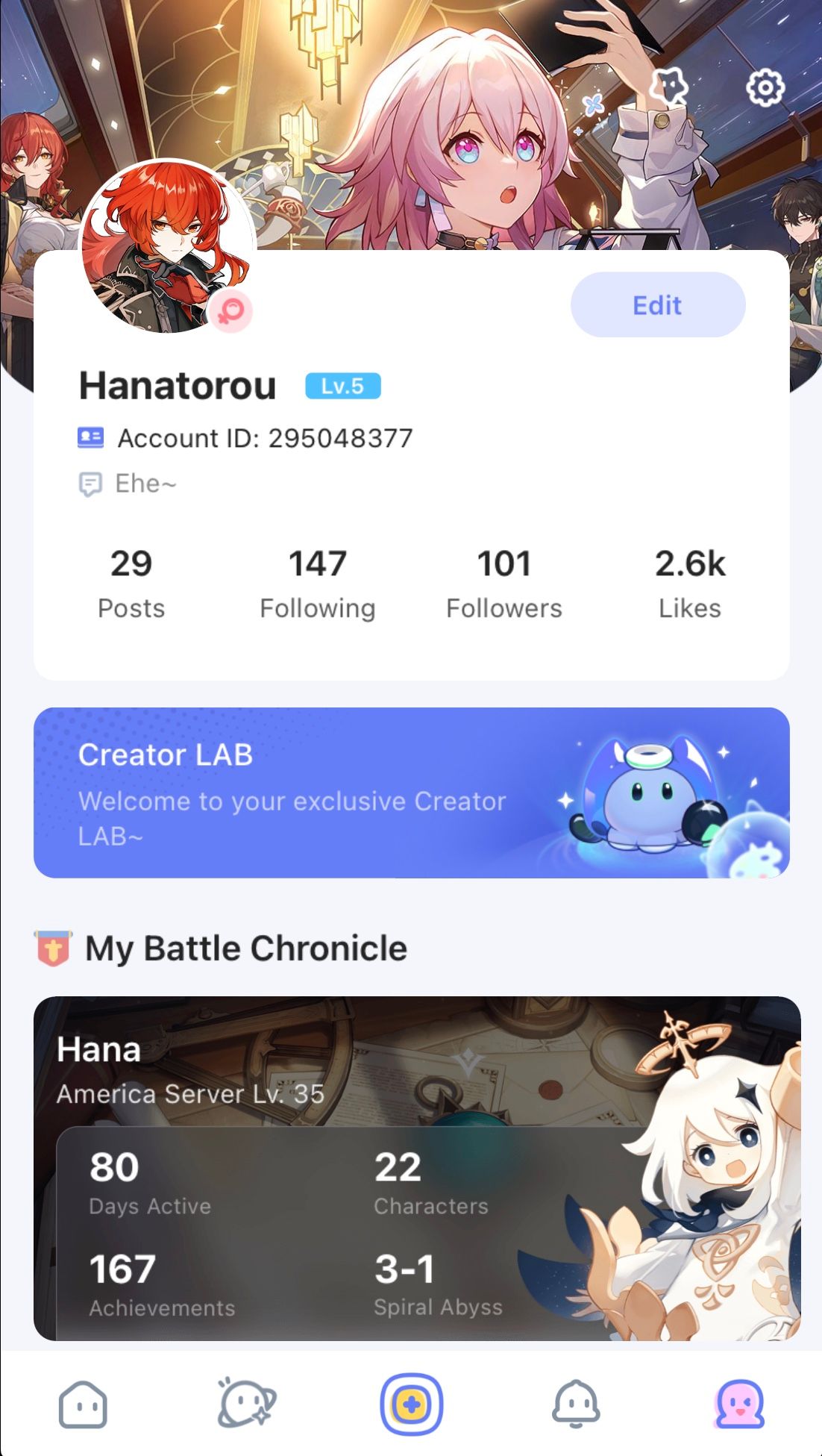Viewport: 822px width, 1456px height.
Task: Open the star-shaped icon beside settings
Action: [x=669, y=87]
